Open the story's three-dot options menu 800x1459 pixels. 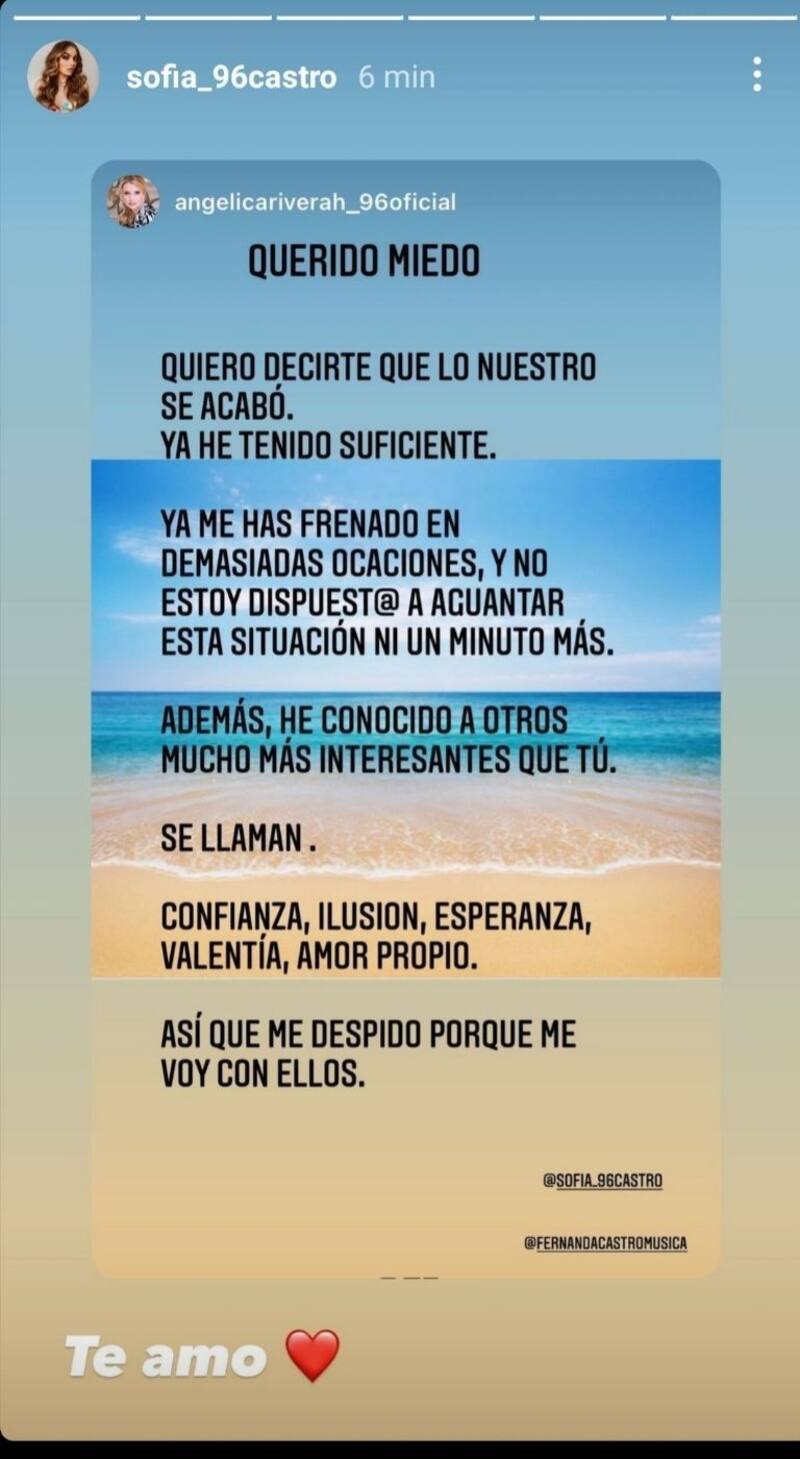pos(757,75)
